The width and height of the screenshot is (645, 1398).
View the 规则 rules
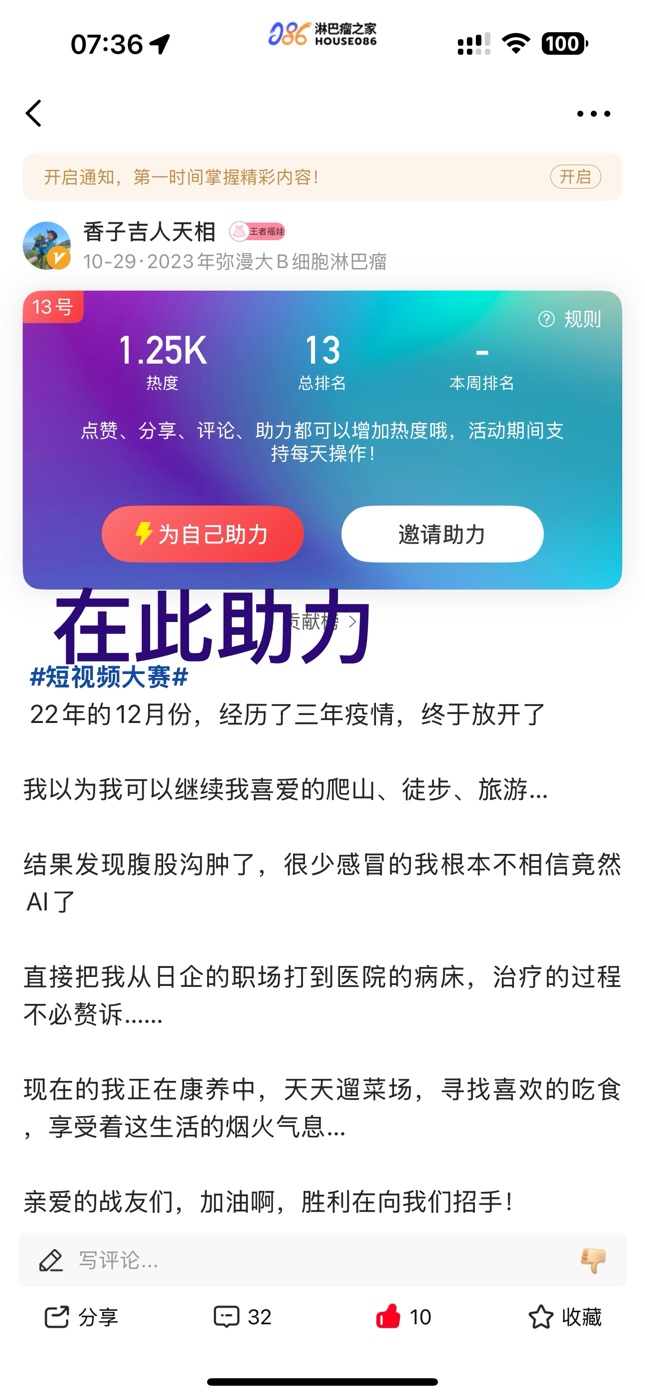571,319
